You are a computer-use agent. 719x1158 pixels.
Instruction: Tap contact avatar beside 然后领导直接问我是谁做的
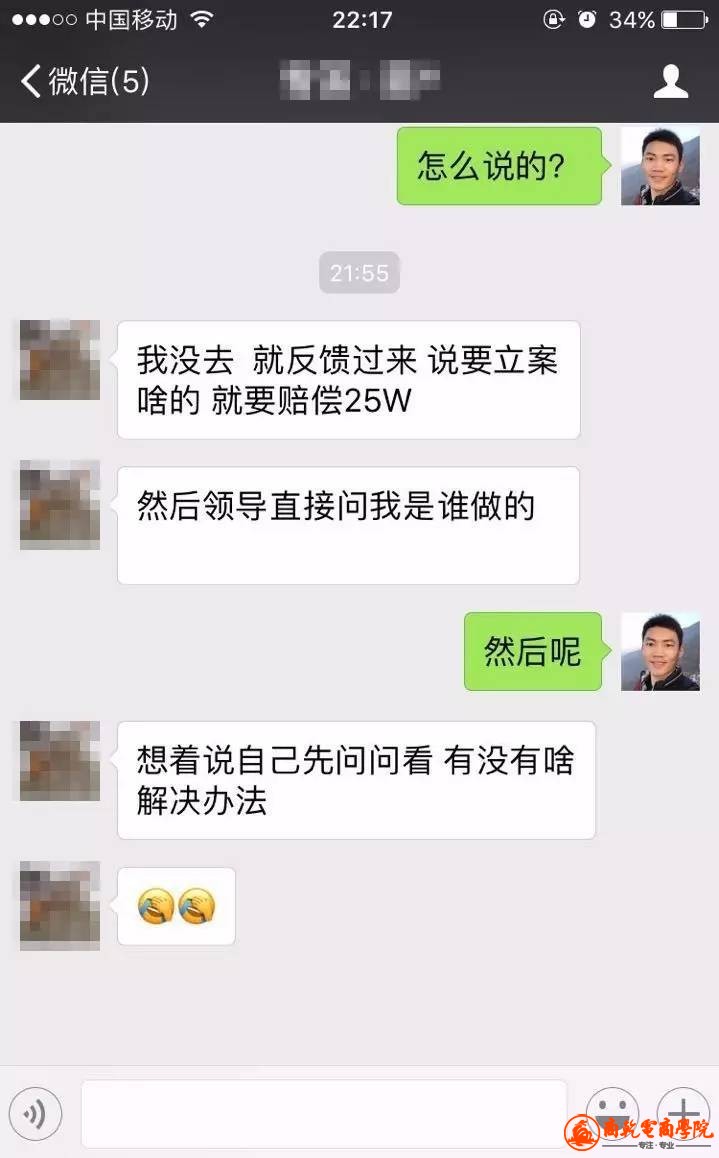[60, 505]
